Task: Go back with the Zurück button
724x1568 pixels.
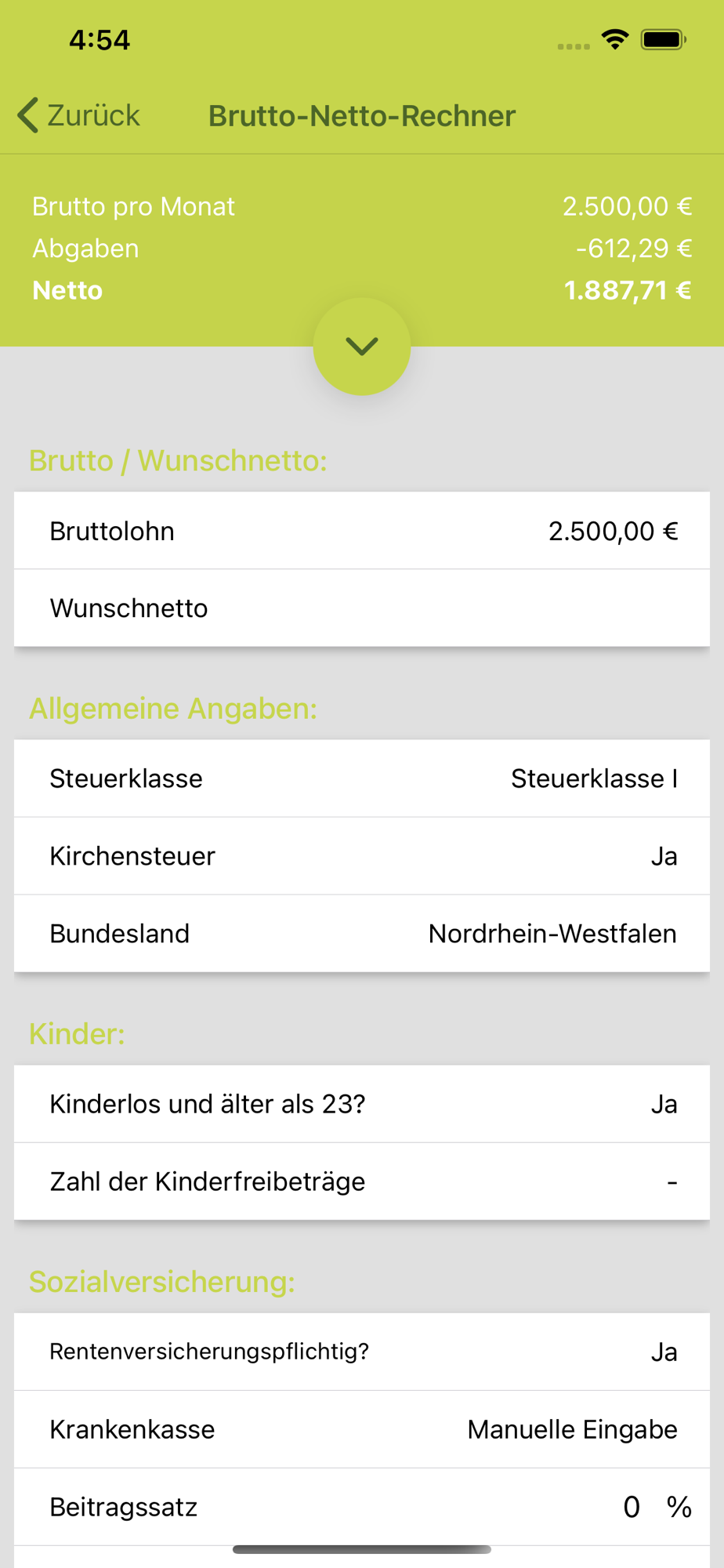Action: [78, 115]
